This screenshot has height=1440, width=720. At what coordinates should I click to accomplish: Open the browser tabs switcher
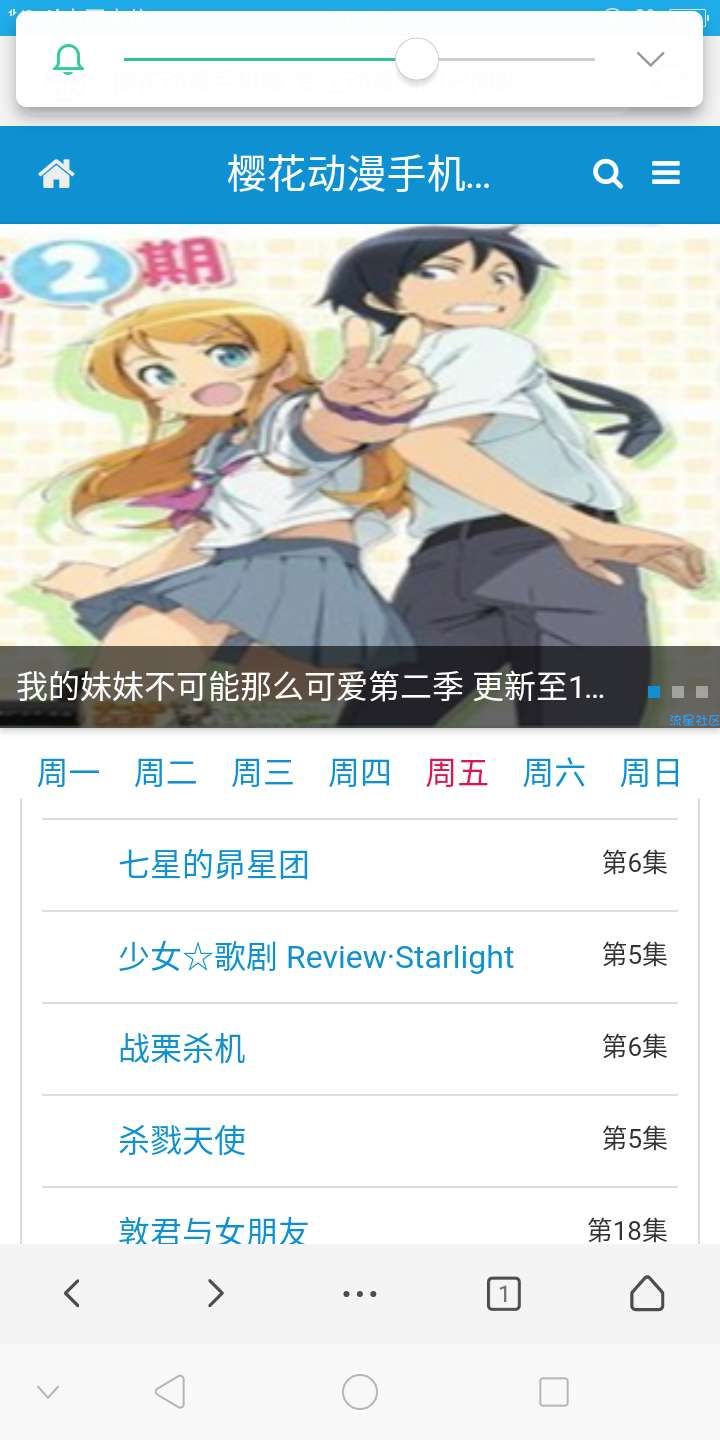[503, 1294]
